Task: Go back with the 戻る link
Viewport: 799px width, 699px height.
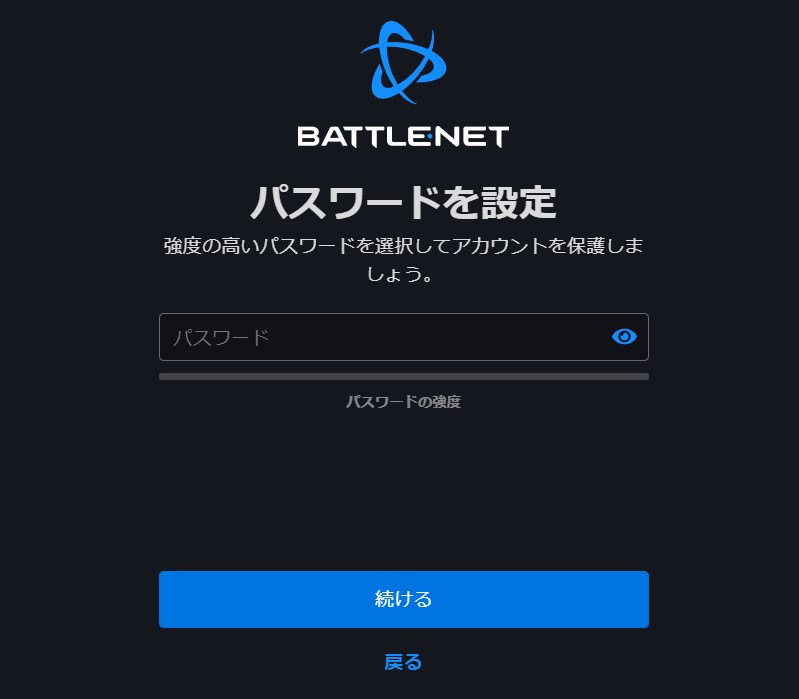Action: tap(403, 662)
